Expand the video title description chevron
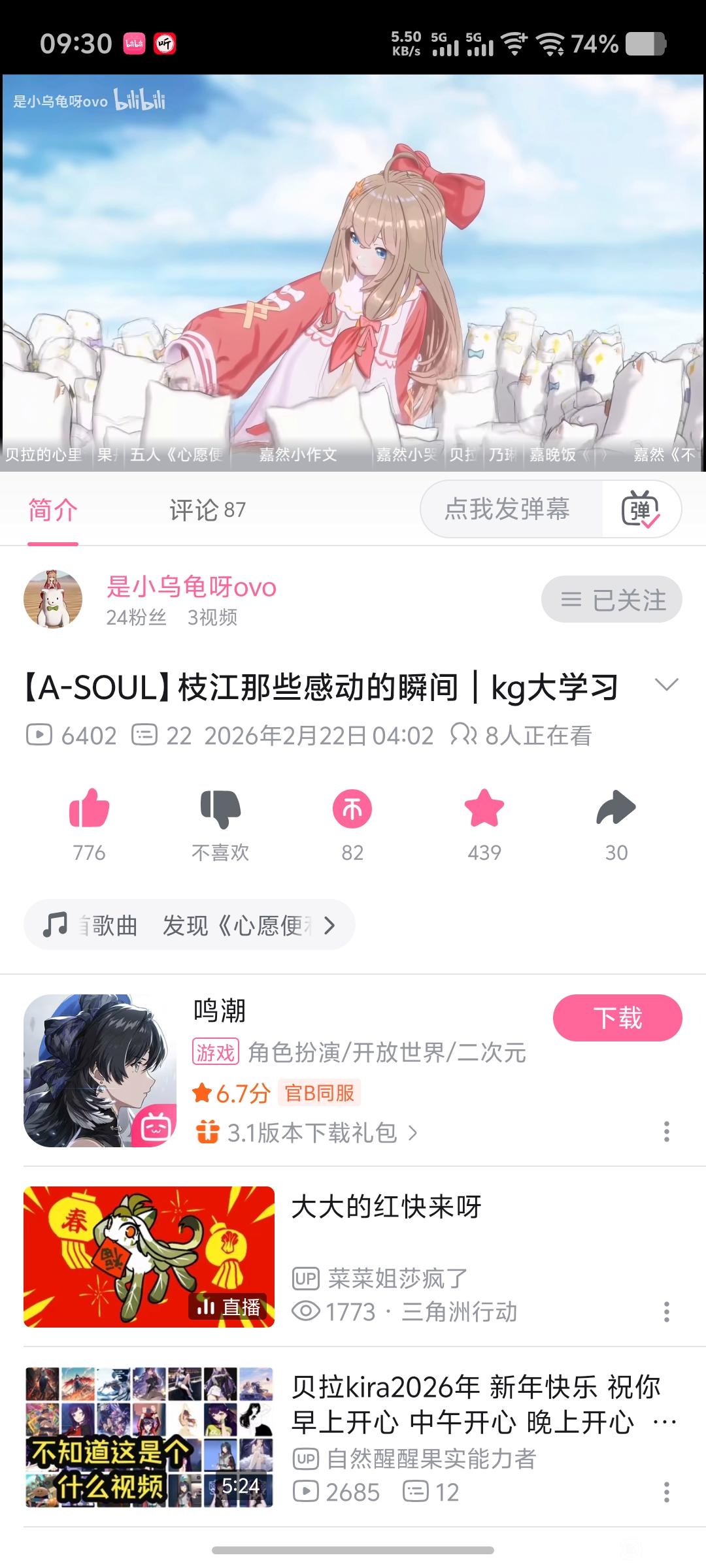Image resolution: width=706 pixels, height=1568 pixels. tap(666, 685)
